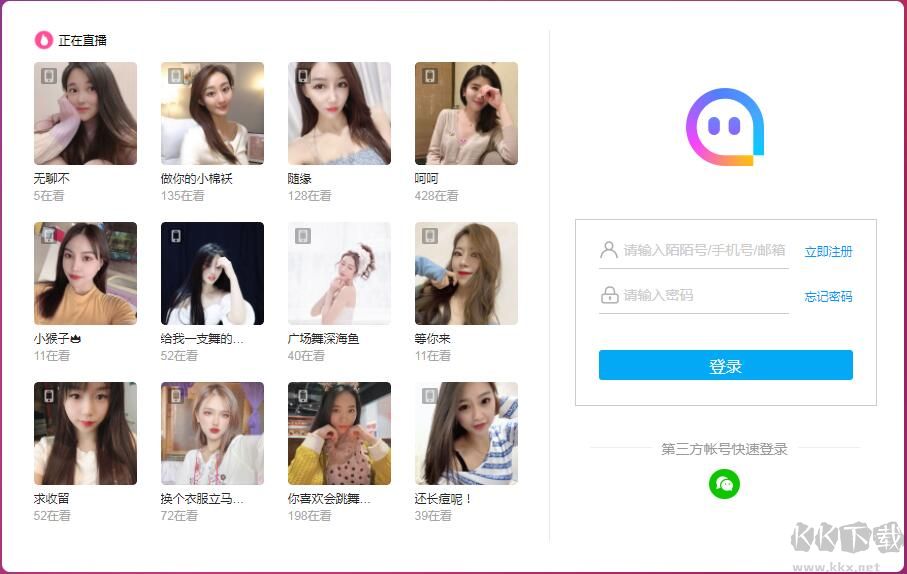
Task: Tap the account number input field
Action: [x=703, y=250]
